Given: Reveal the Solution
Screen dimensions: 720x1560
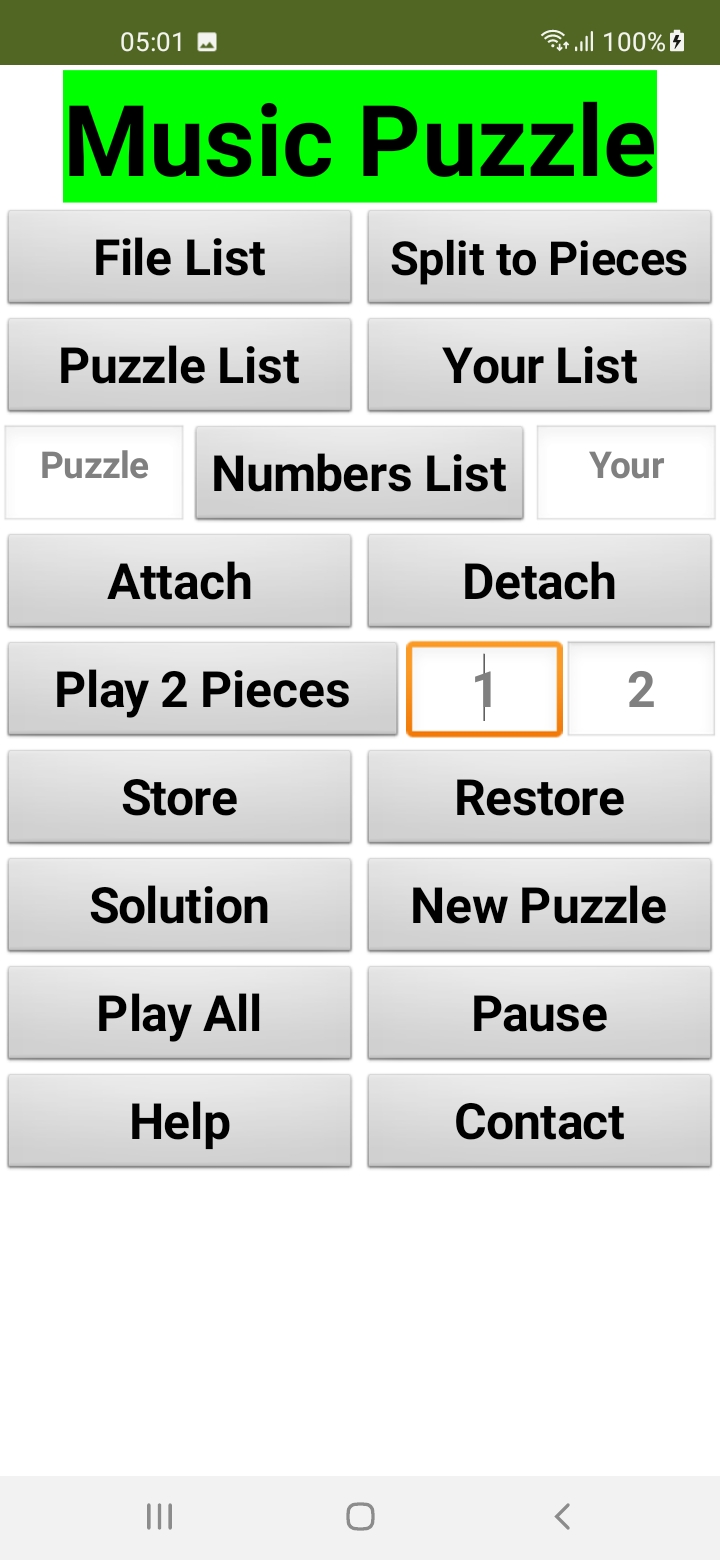Looking at the screenshot, I should (x=180, y=905).
